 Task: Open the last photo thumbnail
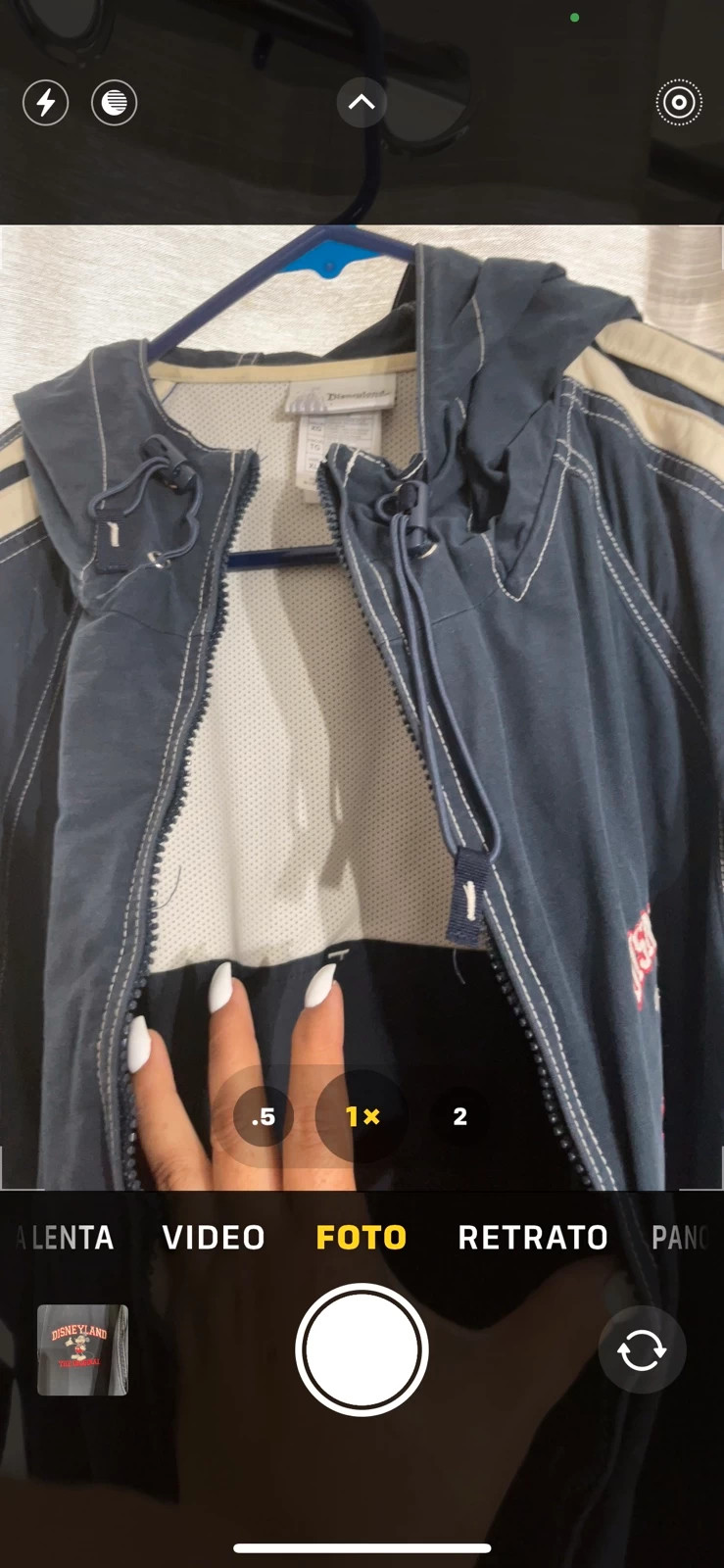coord(82,1350)
